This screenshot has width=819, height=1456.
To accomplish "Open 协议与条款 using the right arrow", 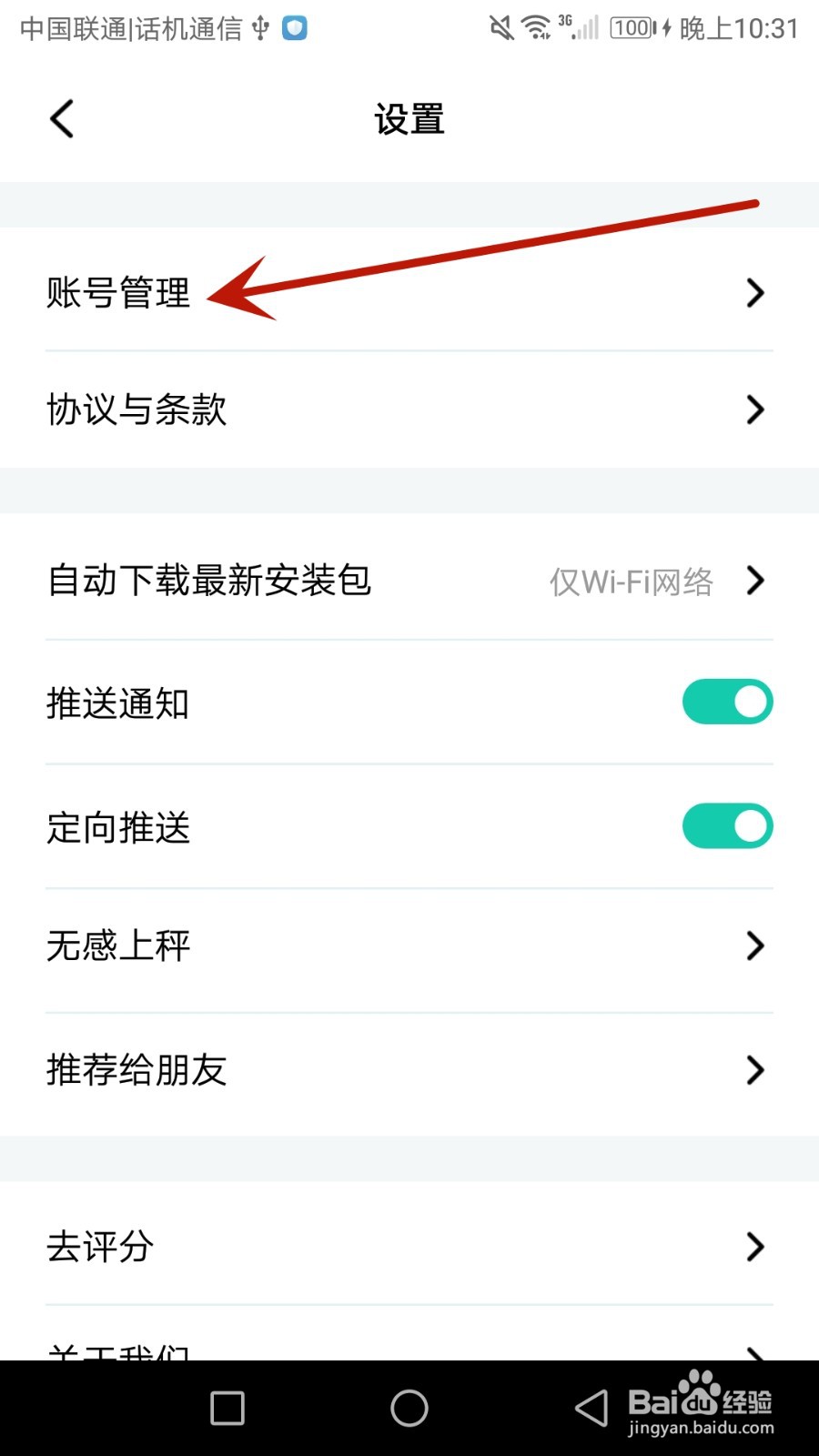I will 753,409.
